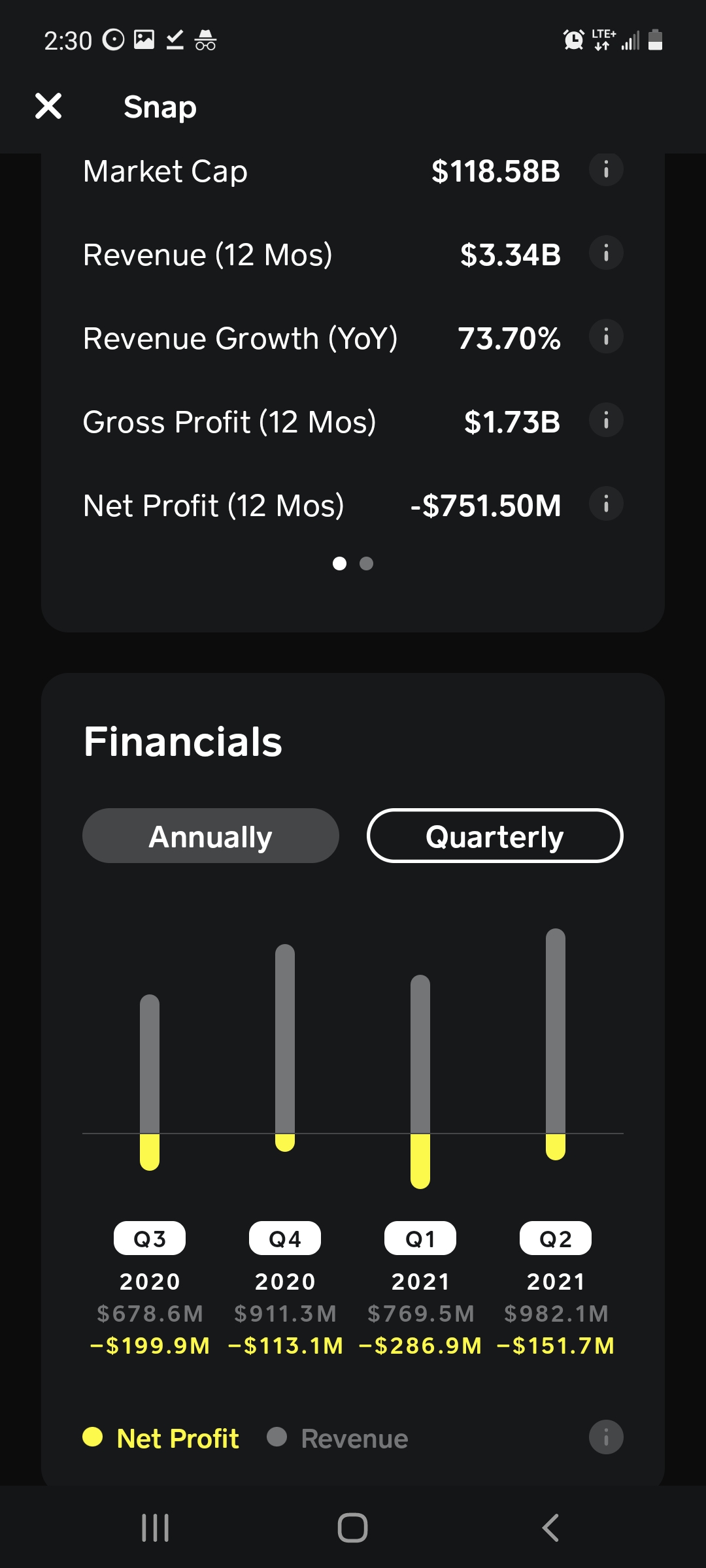Screen dimensions: 706x1568
Task: Switch Financials to Annually
Action: tap(210, 836)
